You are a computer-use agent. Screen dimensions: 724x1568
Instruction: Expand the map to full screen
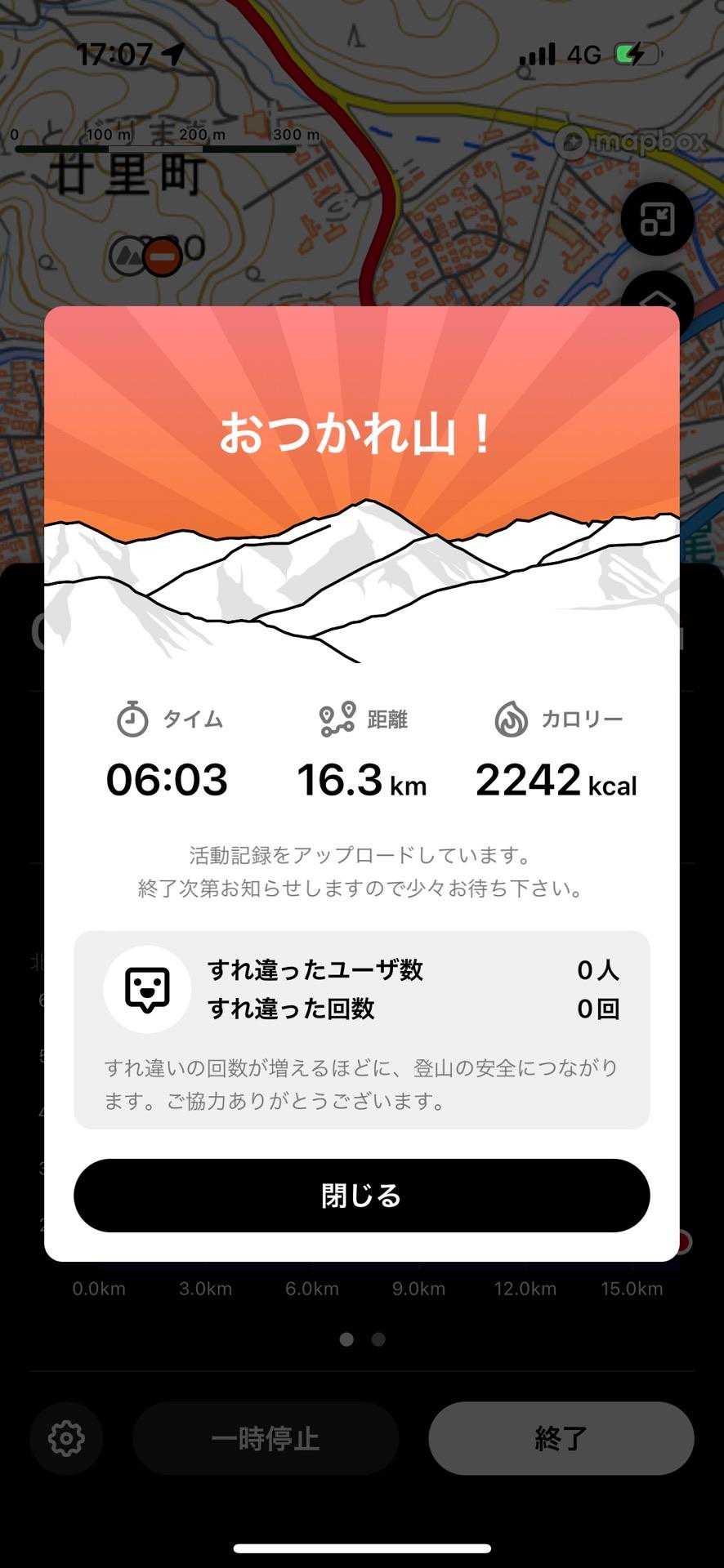tap(657, 219)
